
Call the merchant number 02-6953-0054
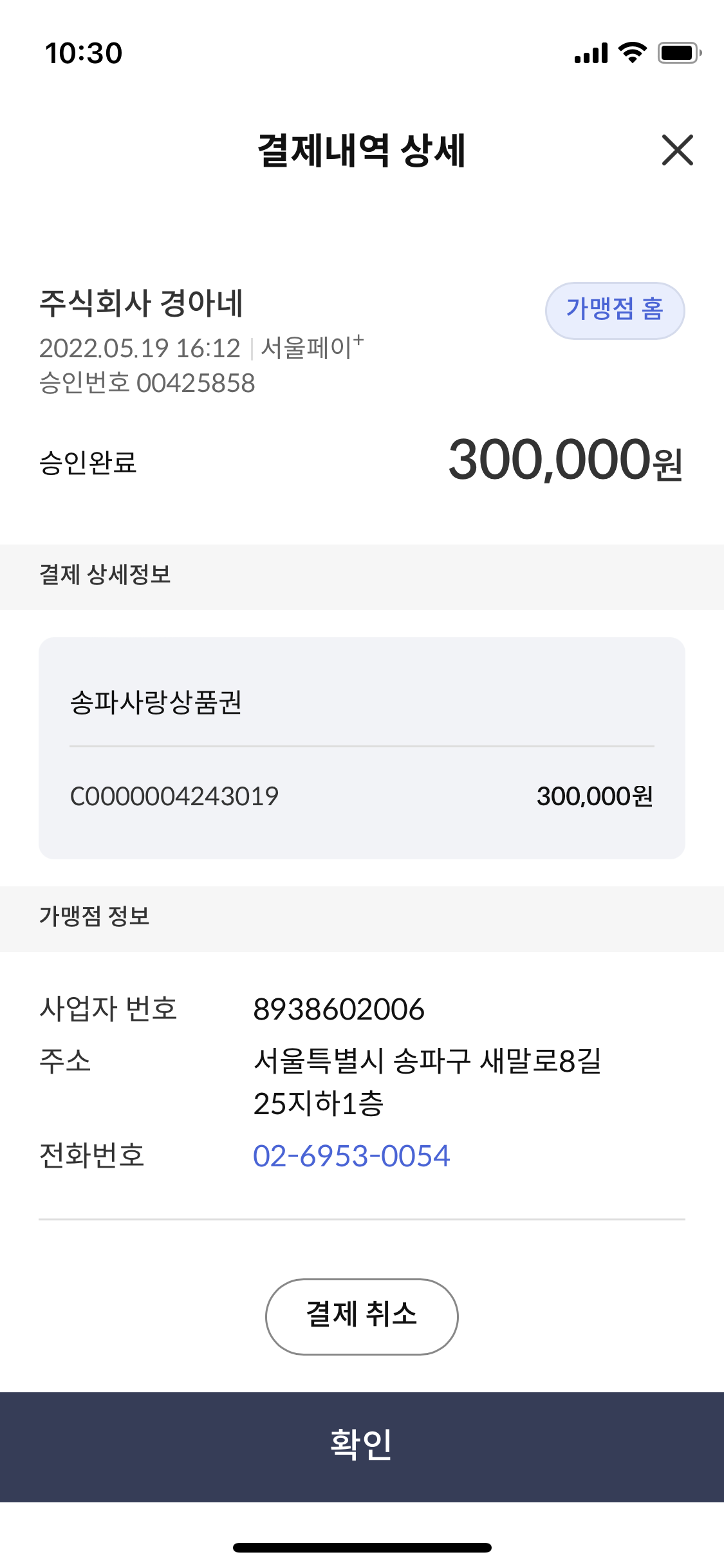(351, 1156)
